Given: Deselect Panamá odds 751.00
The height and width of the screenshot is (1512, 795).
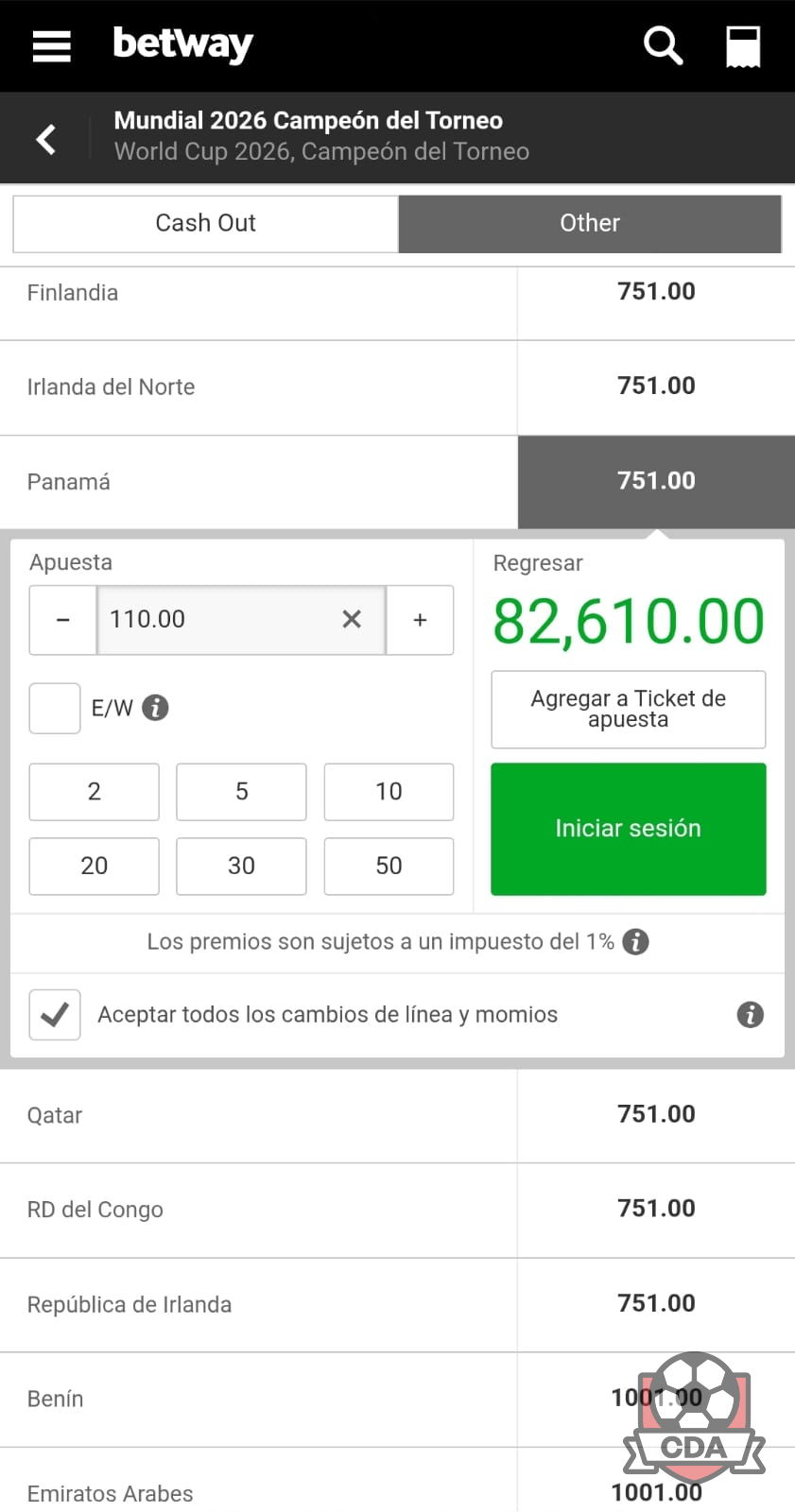Looking at the screenshot, I should [x=656, y=481].
